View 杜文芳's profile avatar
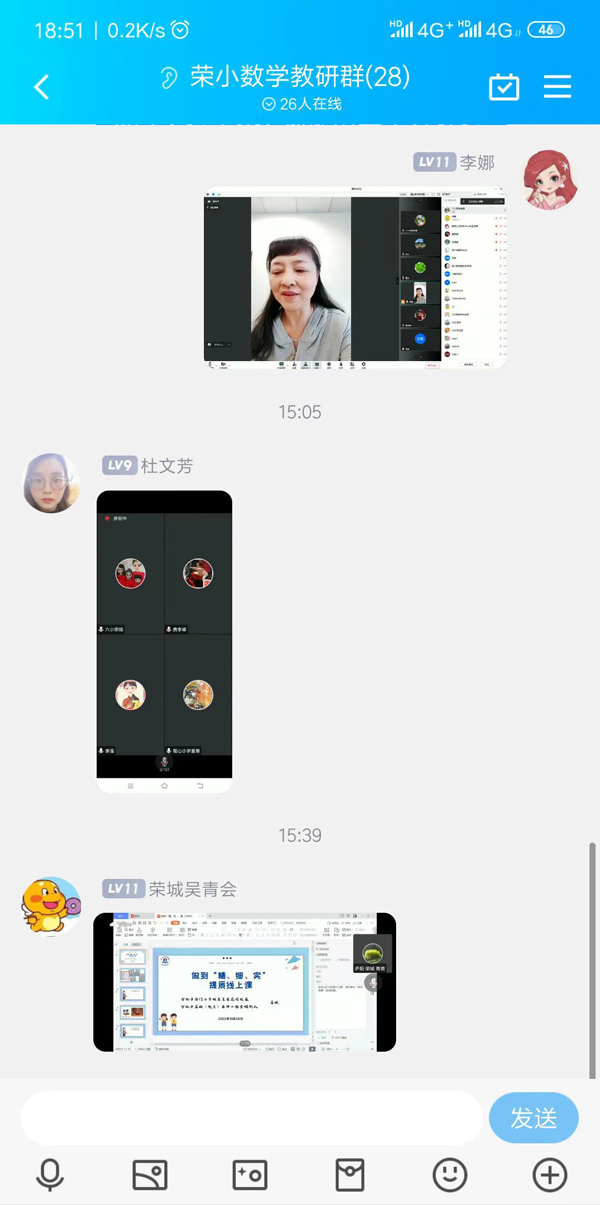Image resolution: width=600 pixels, height=1205 pixels. [51, 483]
